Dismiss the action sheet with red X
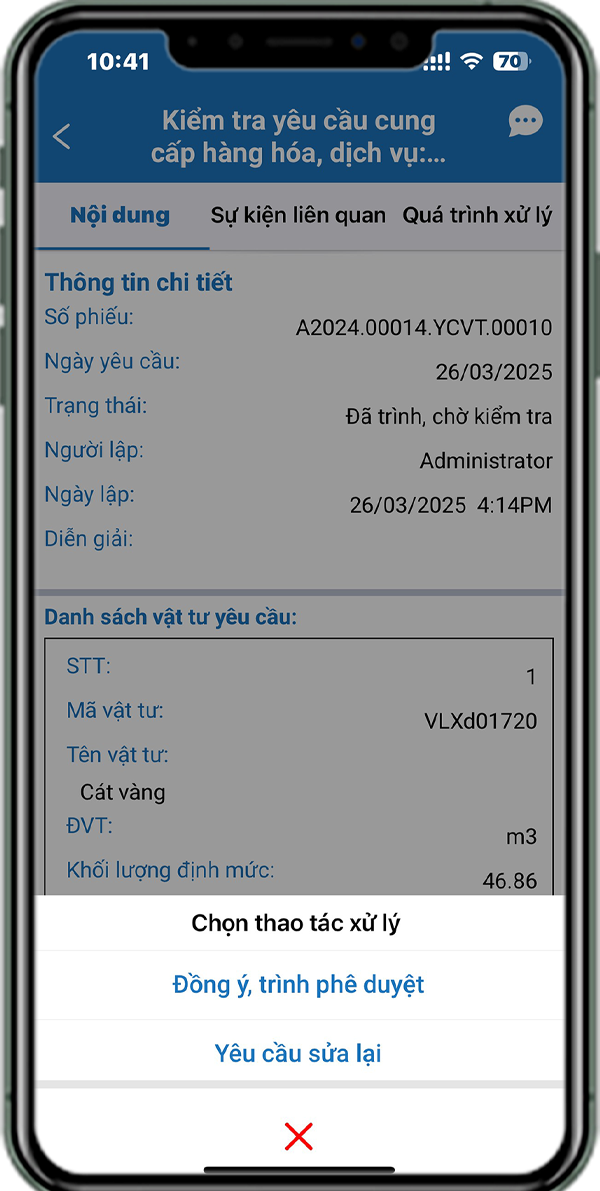The image size is (600, 1191). [299, 1136]
